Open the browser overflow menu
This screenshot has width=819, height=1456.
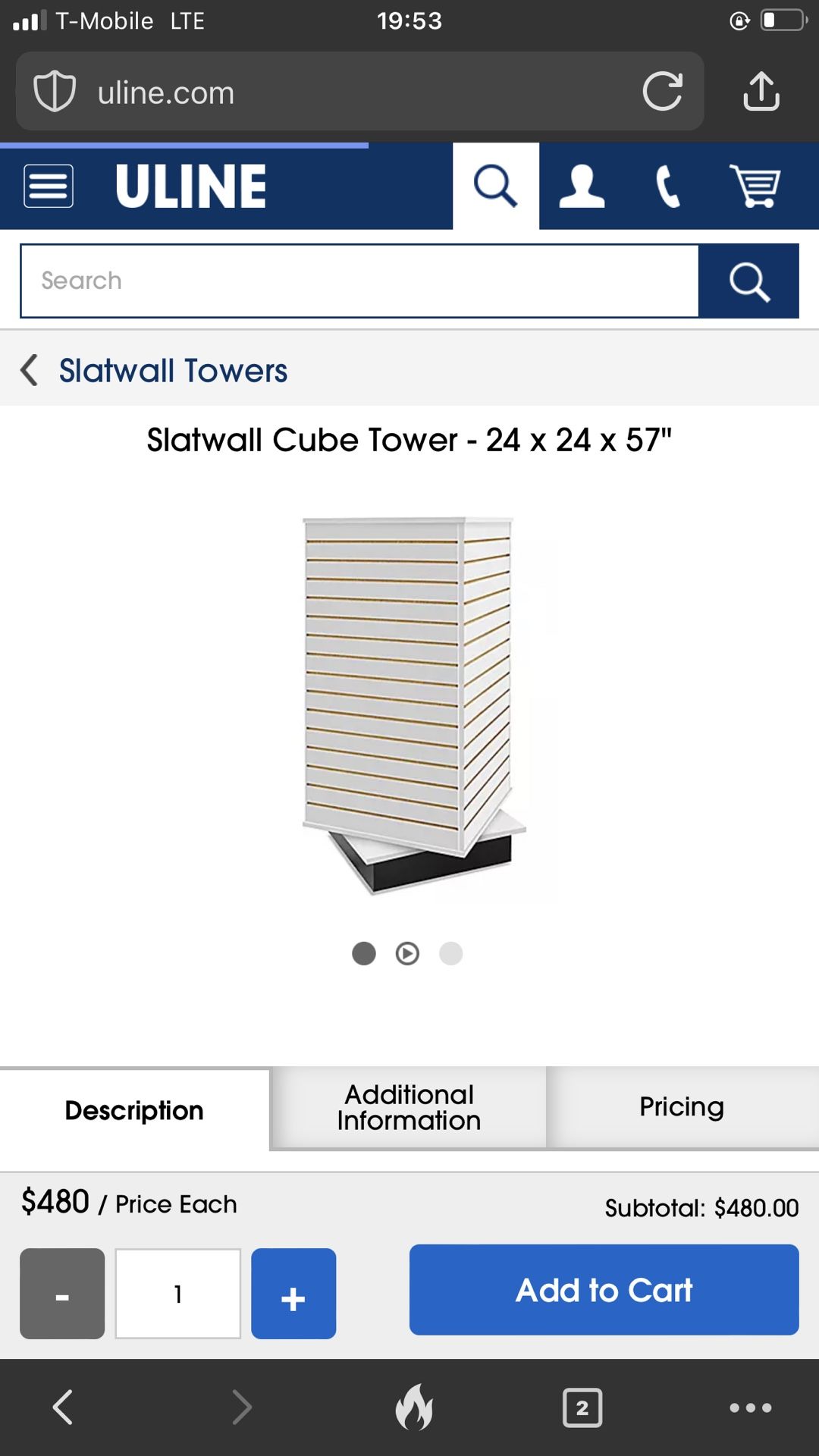tap(751, 1408)
